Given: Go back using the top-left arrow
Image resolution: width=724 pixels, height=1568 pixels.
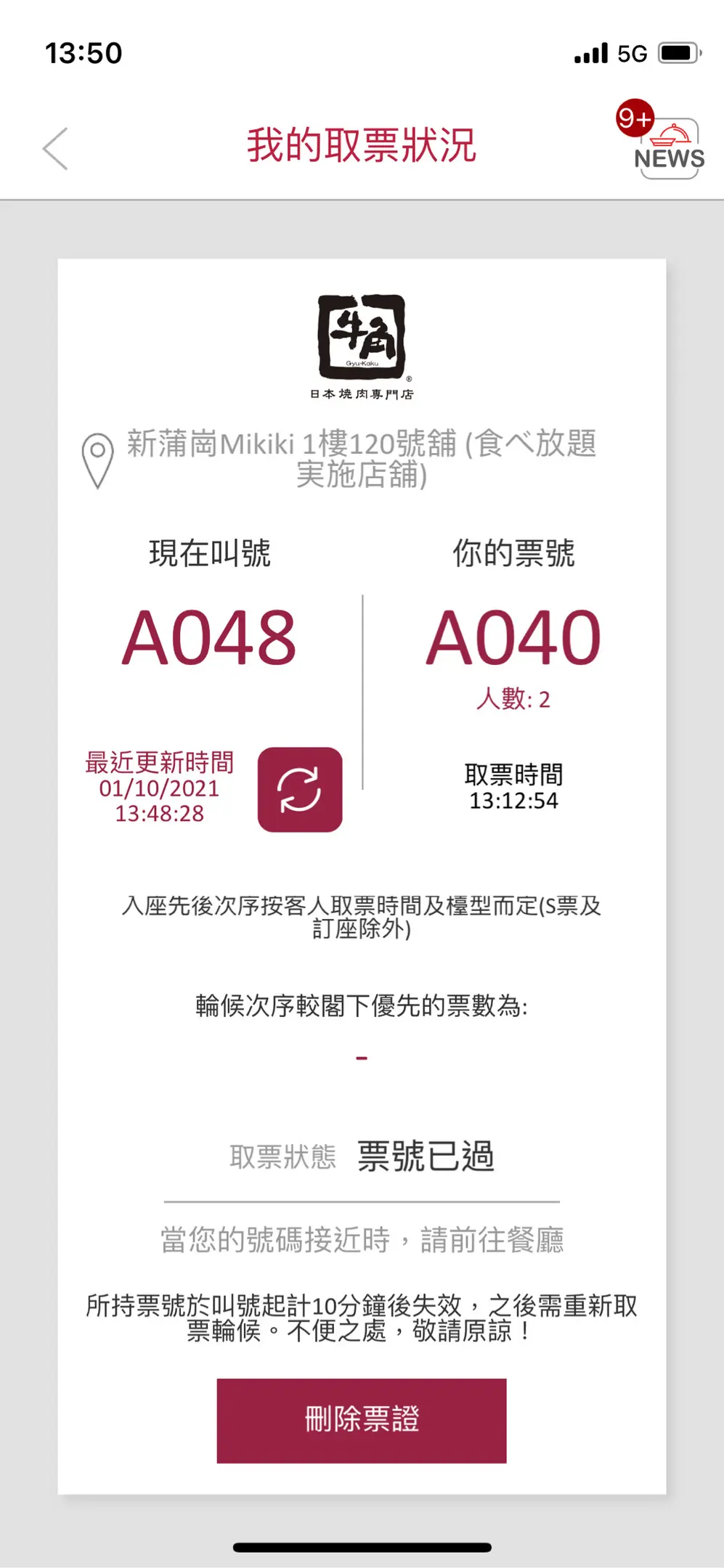Looking at the screenshot, I should coord(55,149).
